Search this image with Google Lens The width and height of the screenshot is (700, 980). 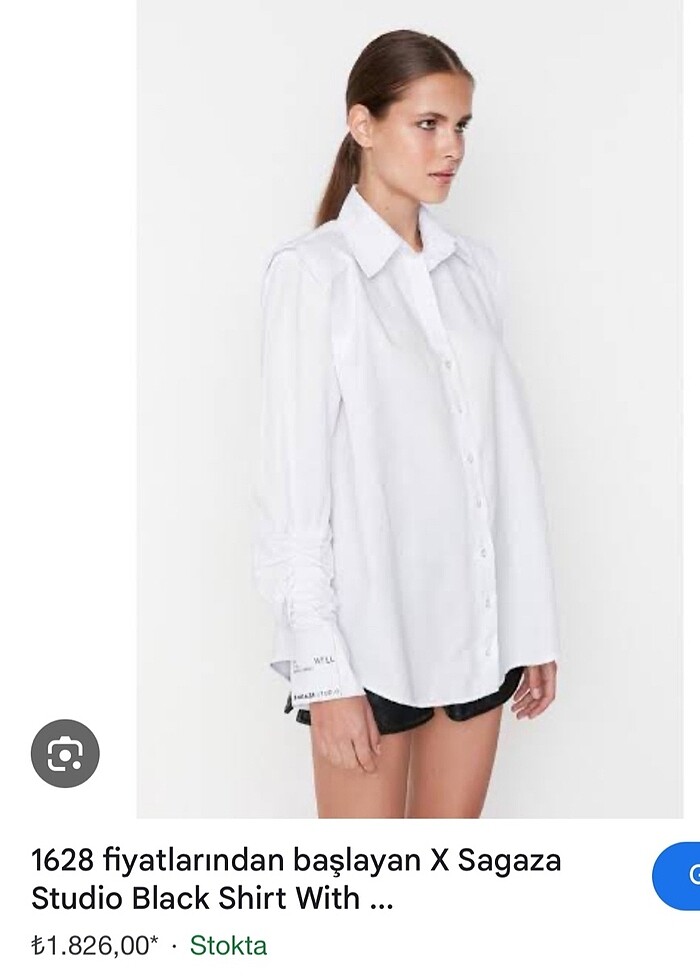coord(65,753)
